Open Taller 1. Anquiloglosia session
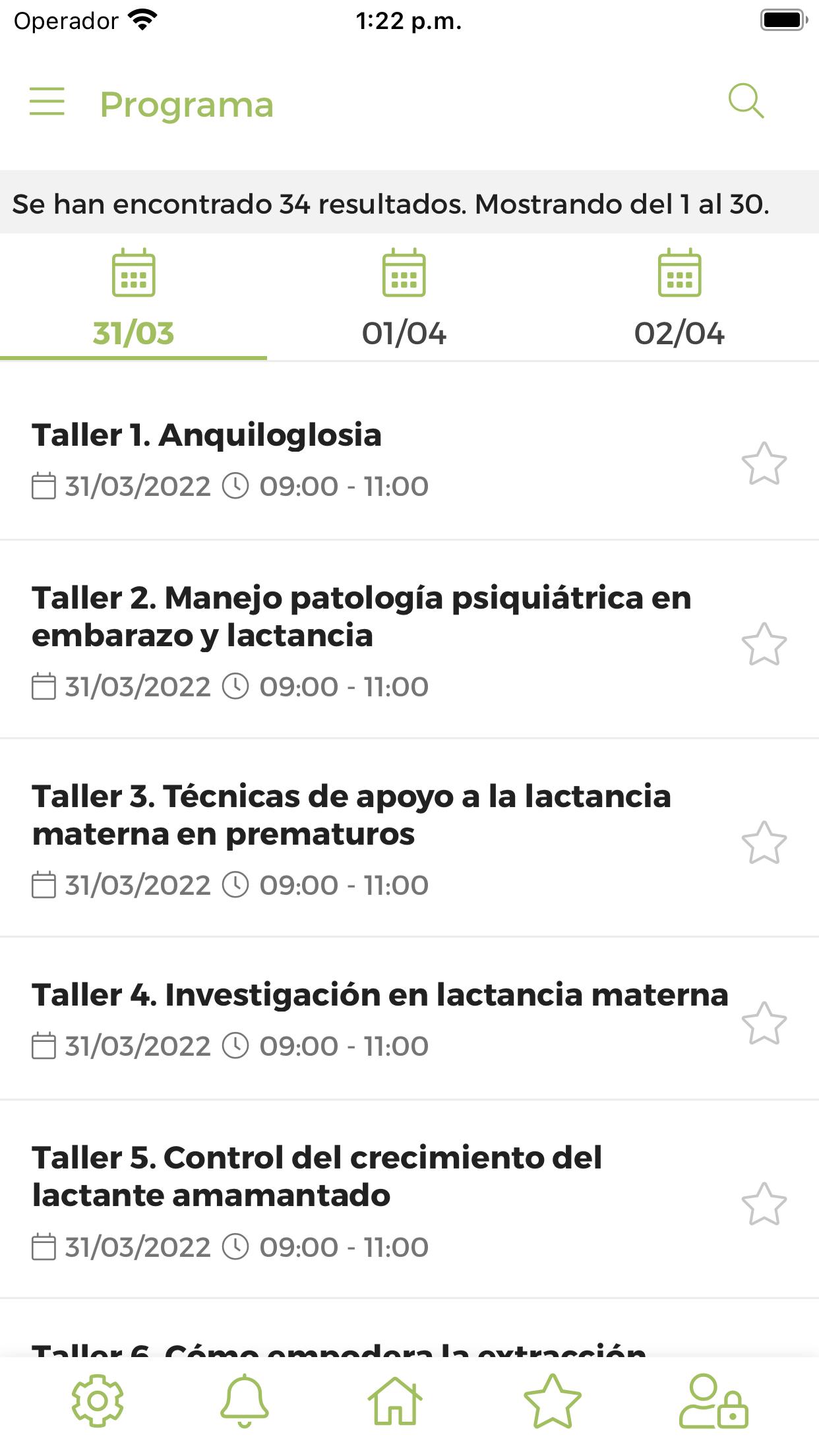Screen dimensions: 819x1456 click(x=369, y=460)
